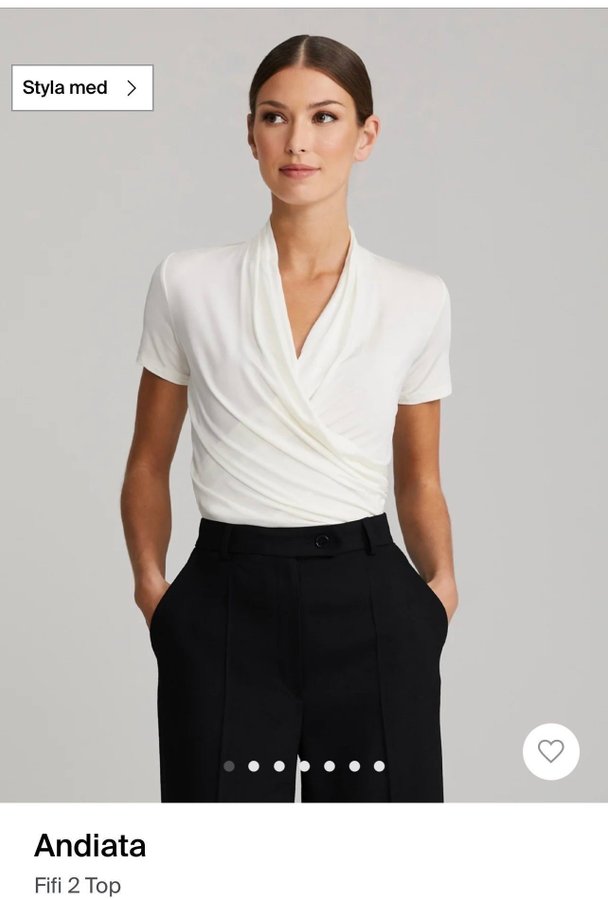
Task: Add Fifi 2 Top to favorites
Action: [x=551, y=751]
